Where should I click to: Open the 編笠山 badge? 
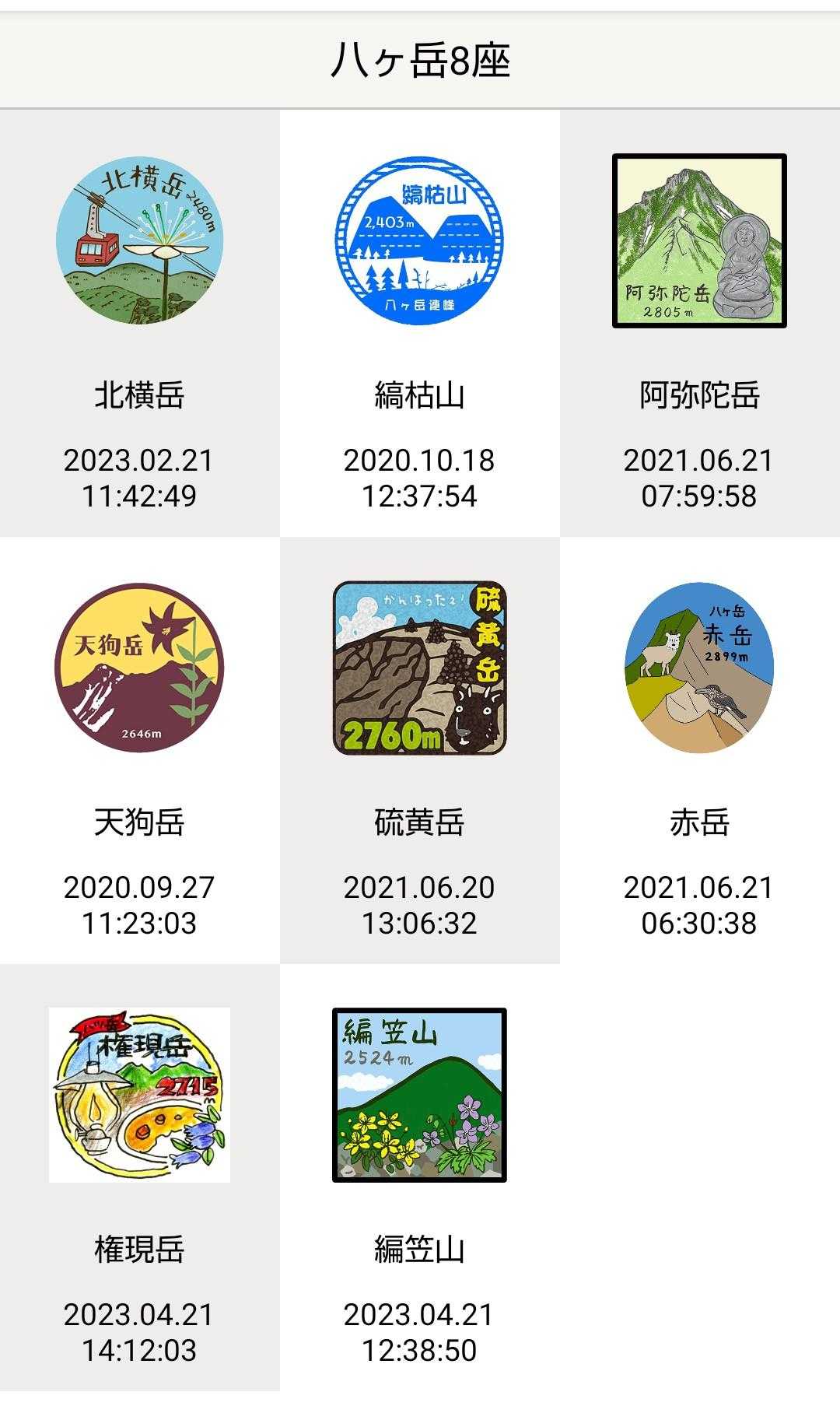click(419, 1095)
